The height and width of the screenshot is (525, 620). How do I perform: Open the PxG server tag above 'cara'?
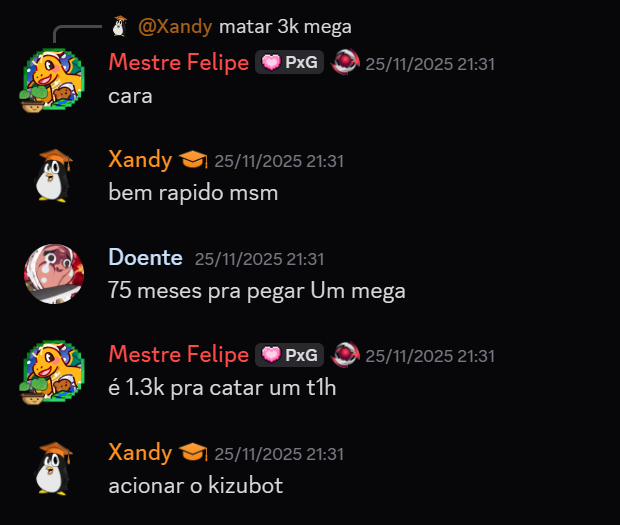pyautogui.click(x=289, y=63)
